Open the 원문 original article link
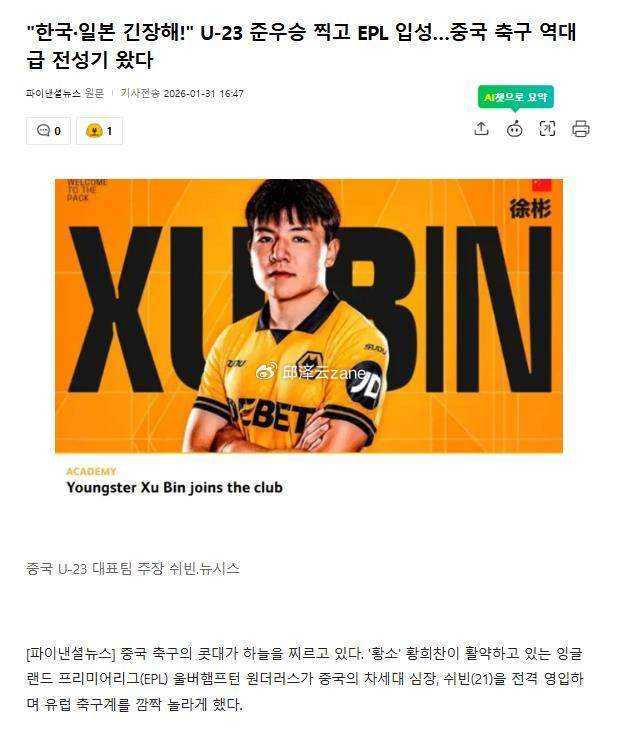This screenshot has width=625, height=743. [95, 94]
